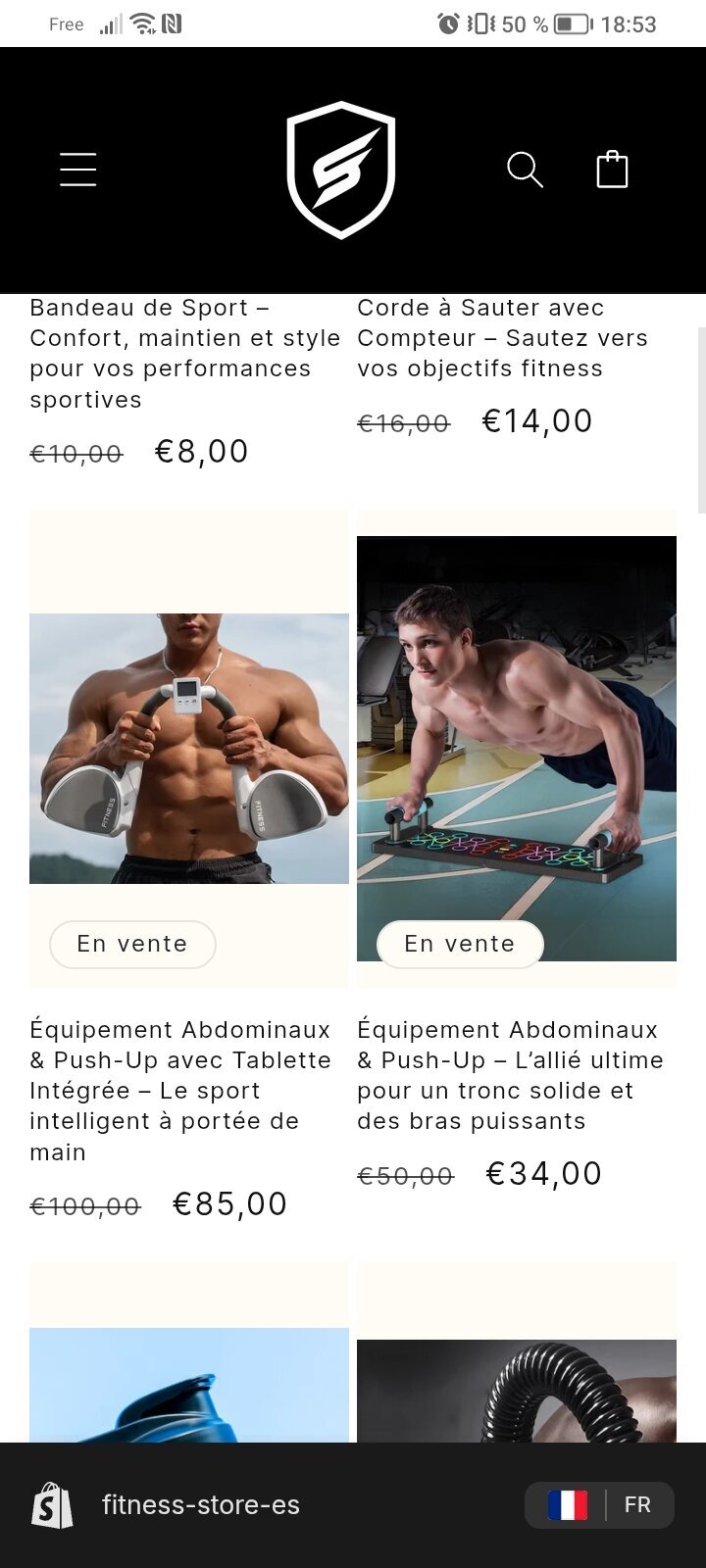Open the hamburger menu
The width and height of the screenshot is (706, 1568).
77,170
